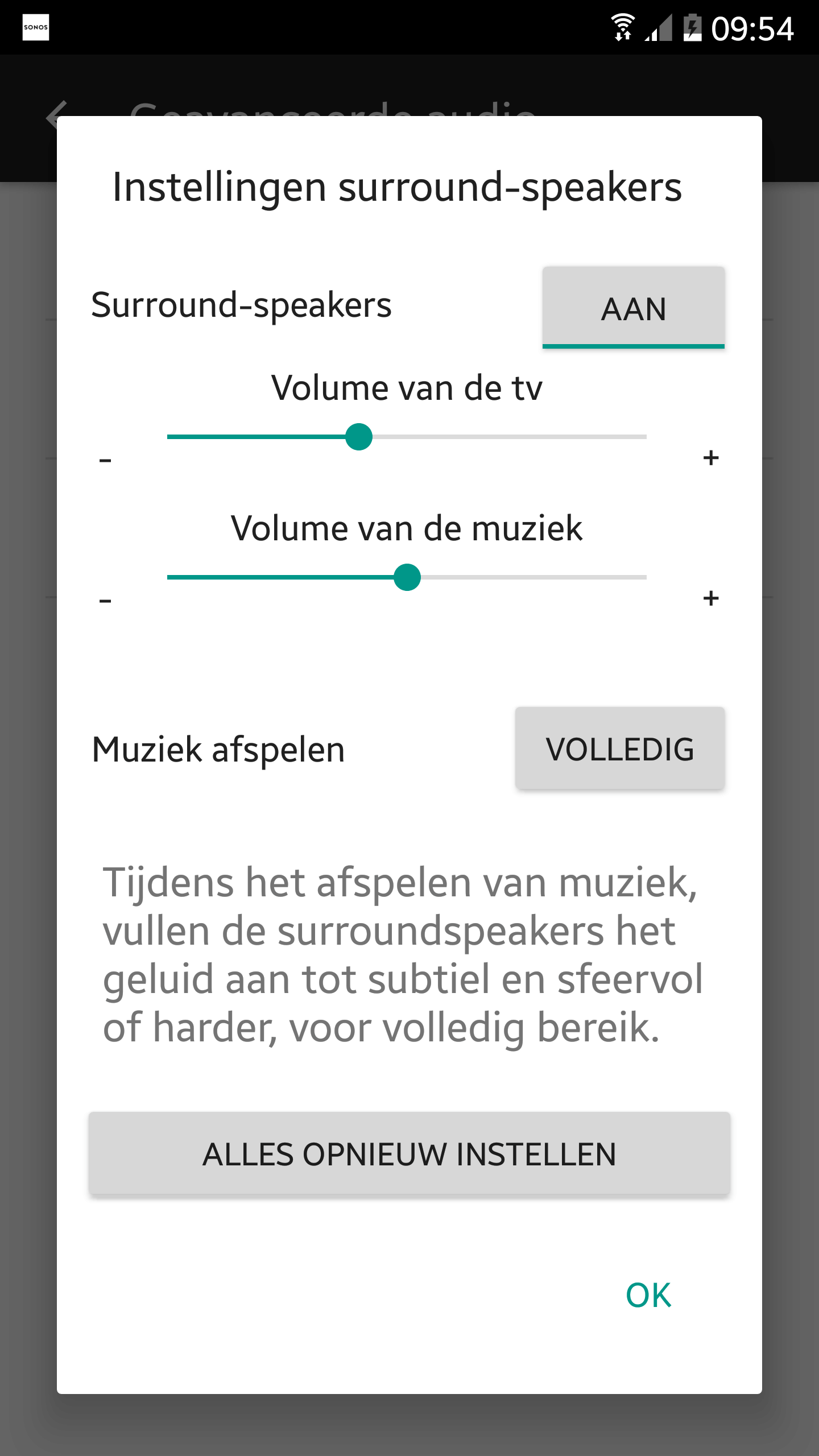Set the Volume van de tv slider
This screenshot has height=1456, width=819.
359,437
